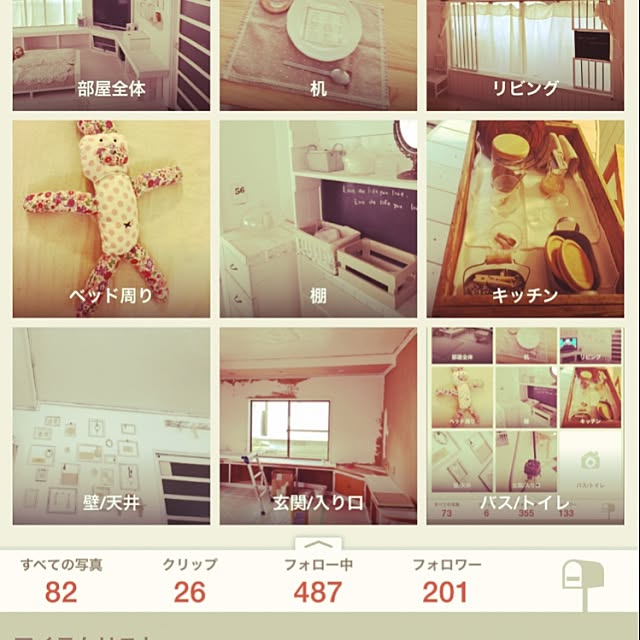The width and height of the screenshot is (640, 640).
Task: View the クリップ list of 26
Action: point(189,580)
